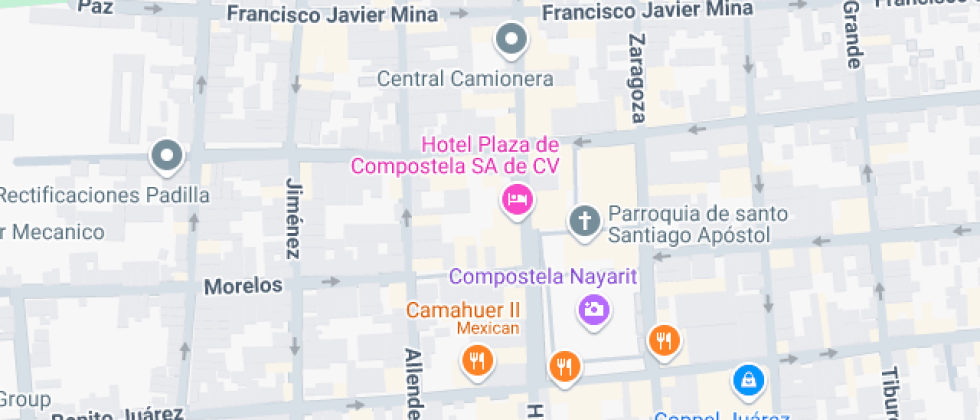Select the Rectificaciones Padilla map pin
980x420 pixels.
[167, 156]
